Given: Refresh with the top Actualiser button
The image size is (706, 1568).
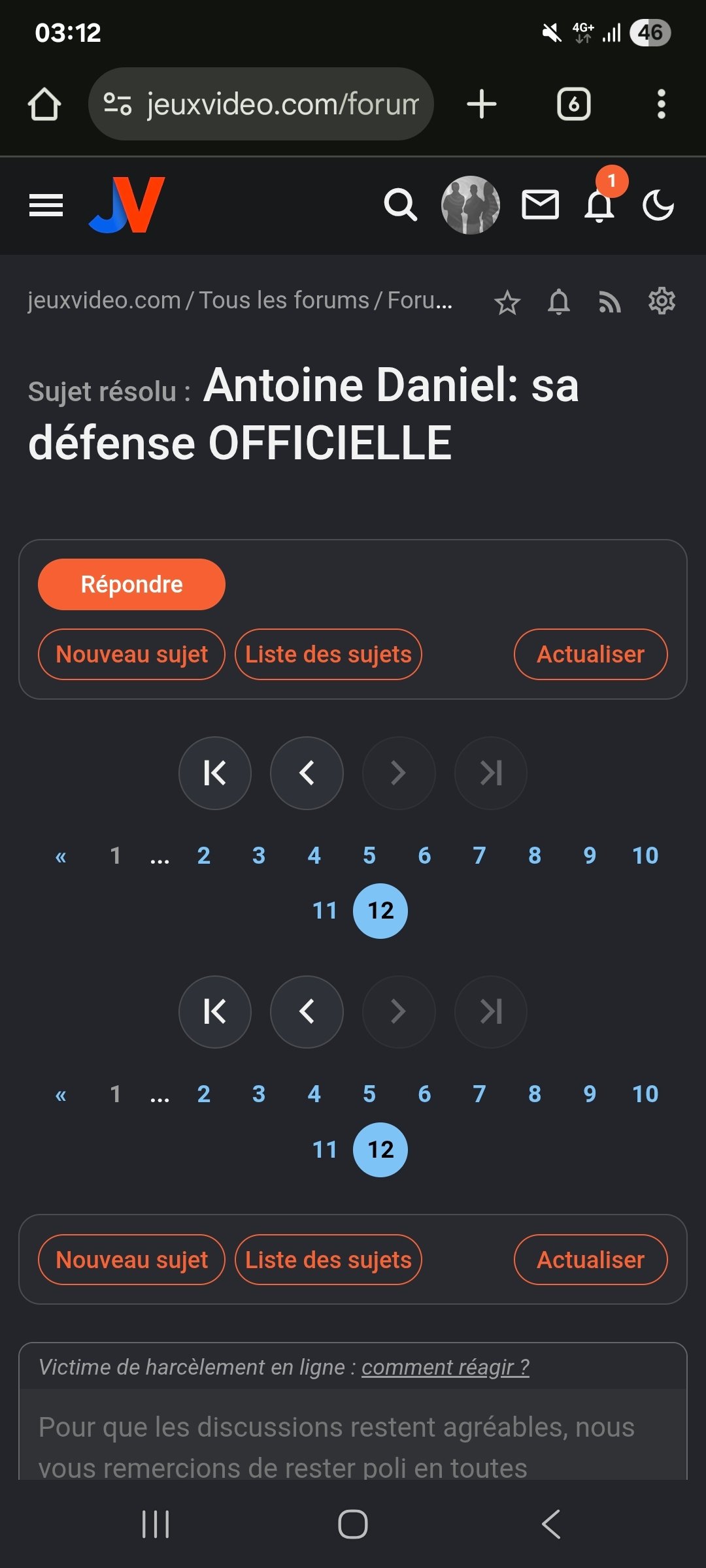Looking at the screenshot, I should (x=590, y=654).
